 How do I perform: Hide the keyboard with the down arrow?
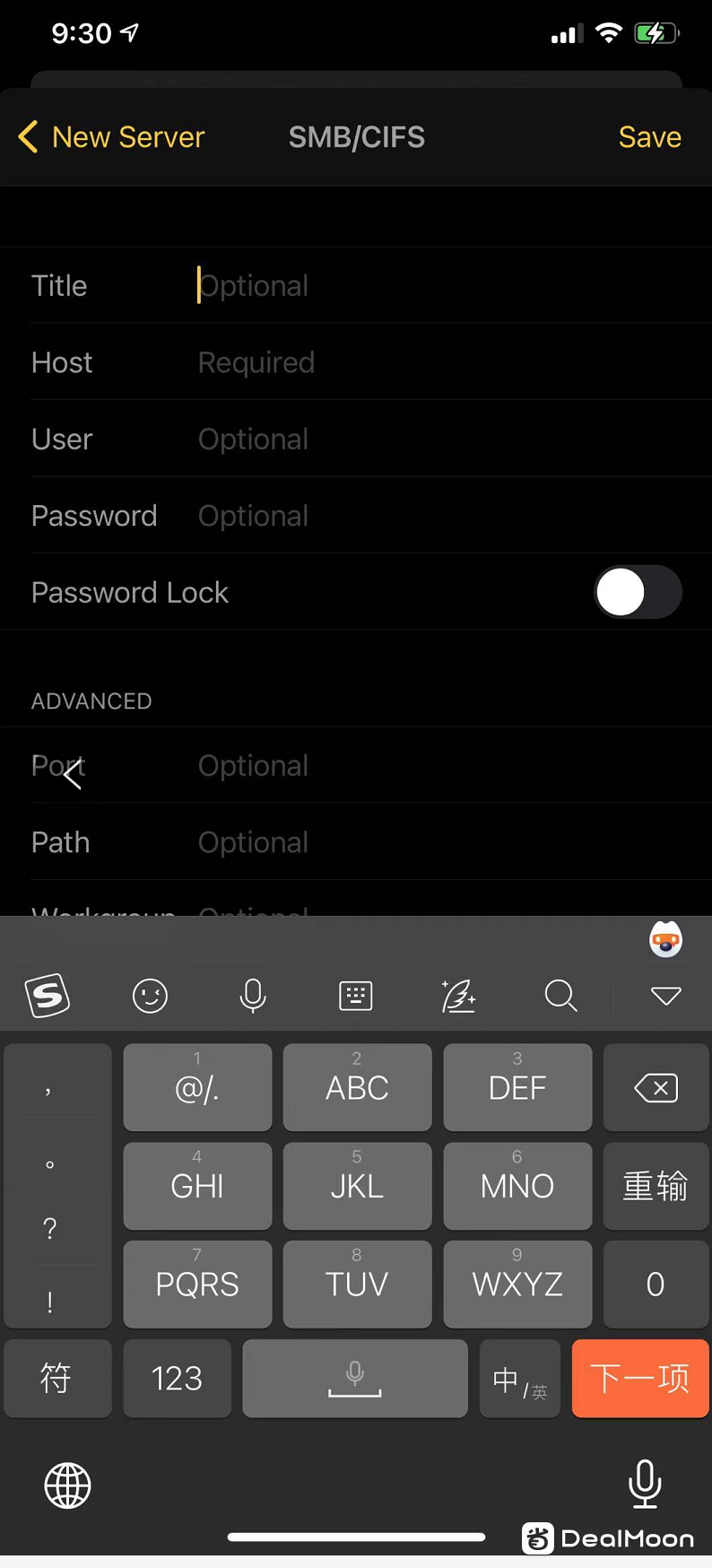(x=665, y=996)
